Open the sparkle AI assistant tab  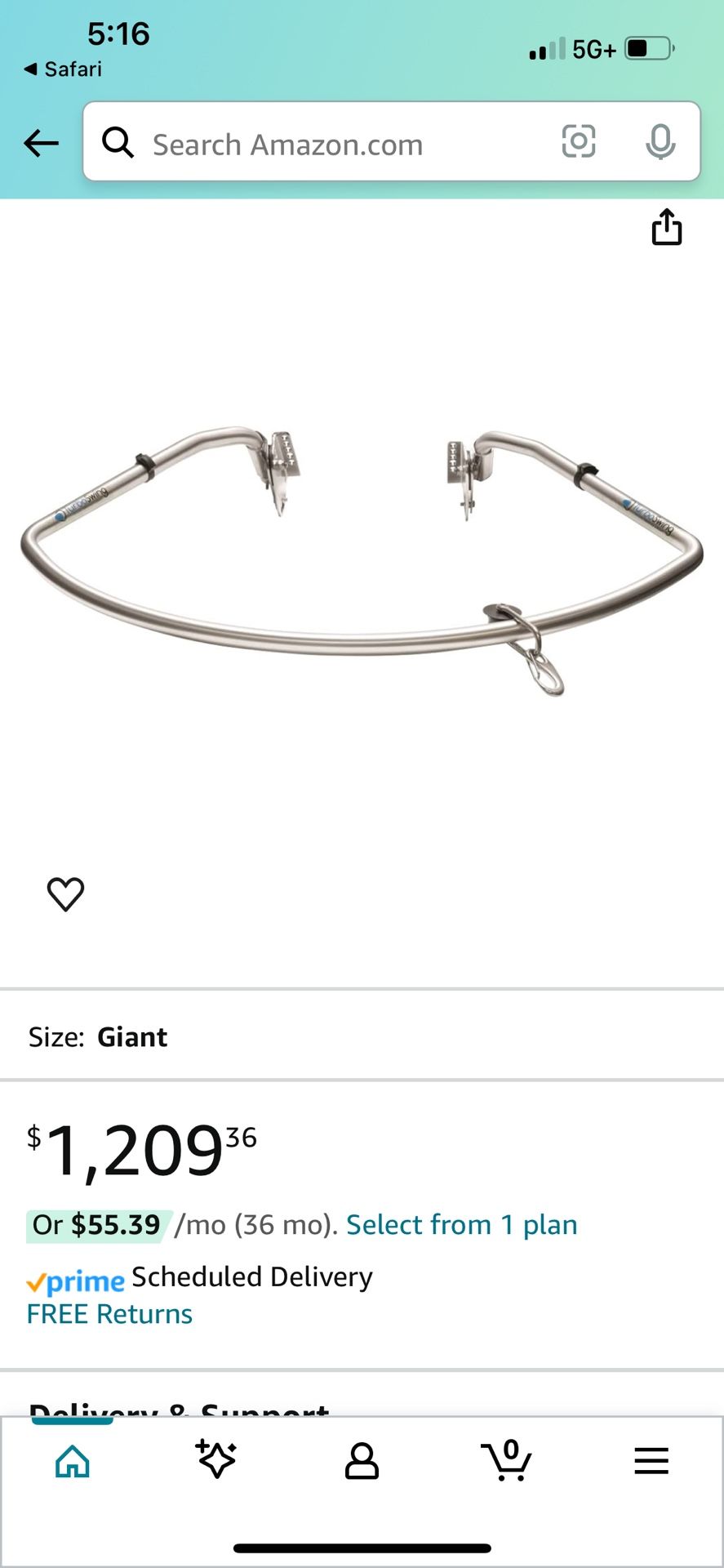pyautogui.click(x=216, y=1460)
